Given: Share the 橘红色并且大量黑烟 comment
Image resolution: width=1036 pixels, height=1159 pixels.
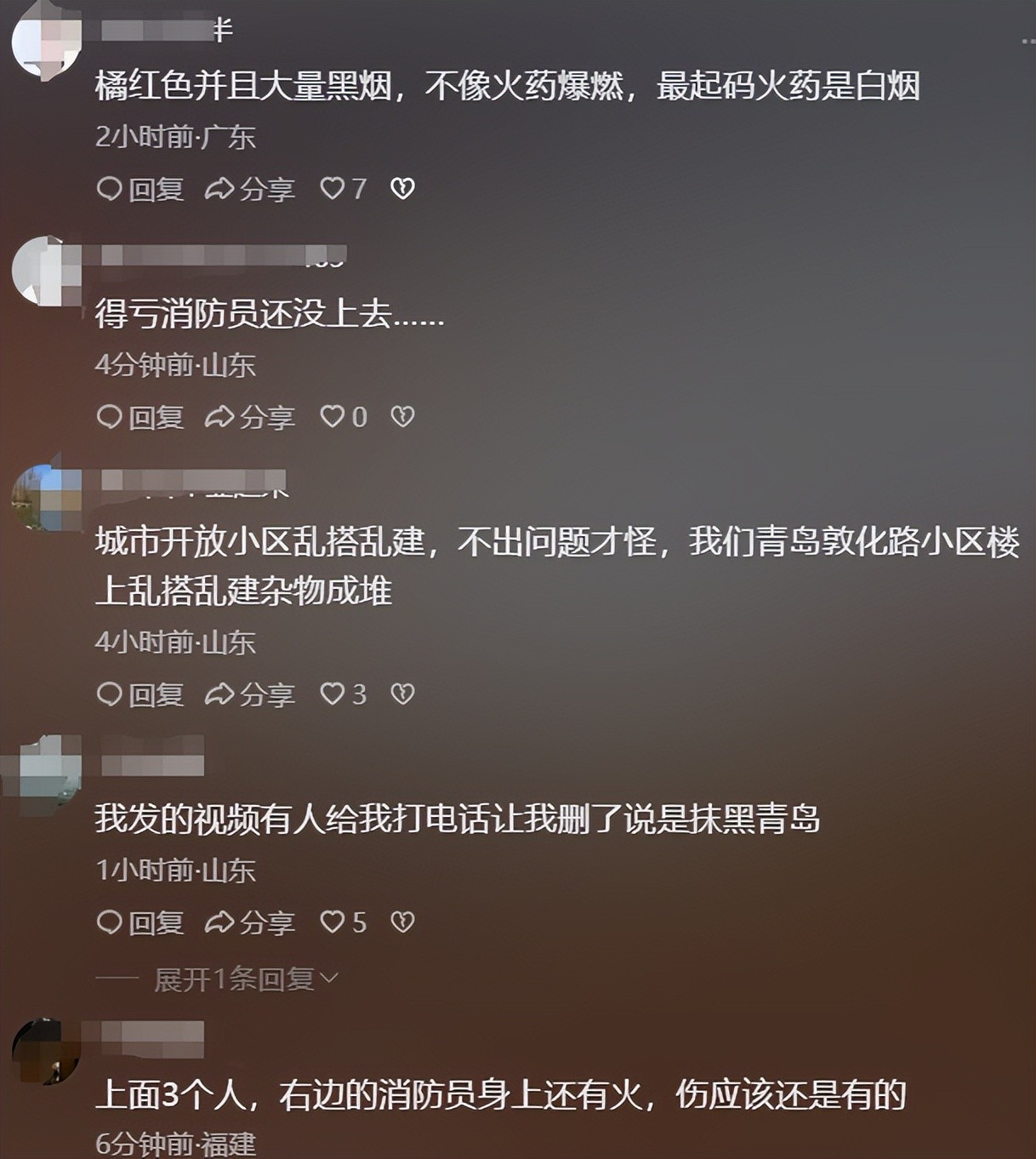Looking at the screenshot, I should [250, 189].
